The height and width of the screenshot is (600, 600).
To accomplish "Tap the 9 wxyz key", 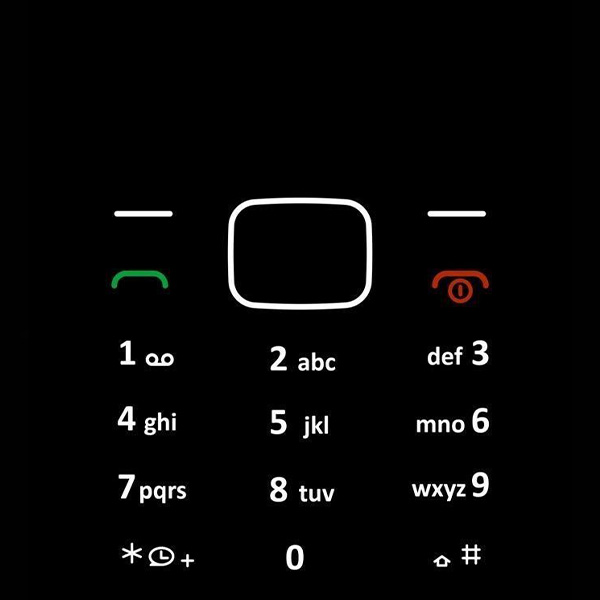I will tap(451, 488).
